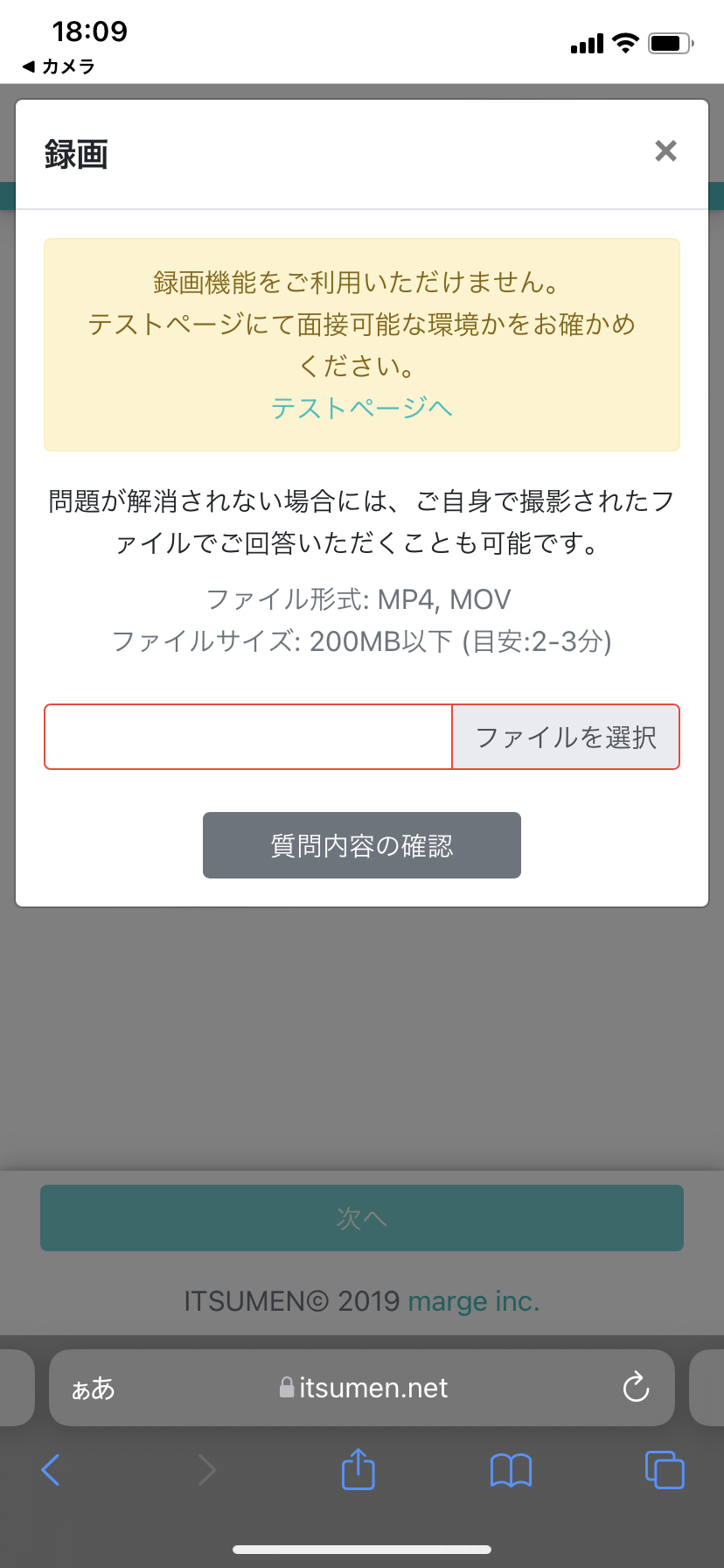This screenshot has height=1568, width=724.
Task: Tap the ファイルを選択 button
Action: click(566, 737)
